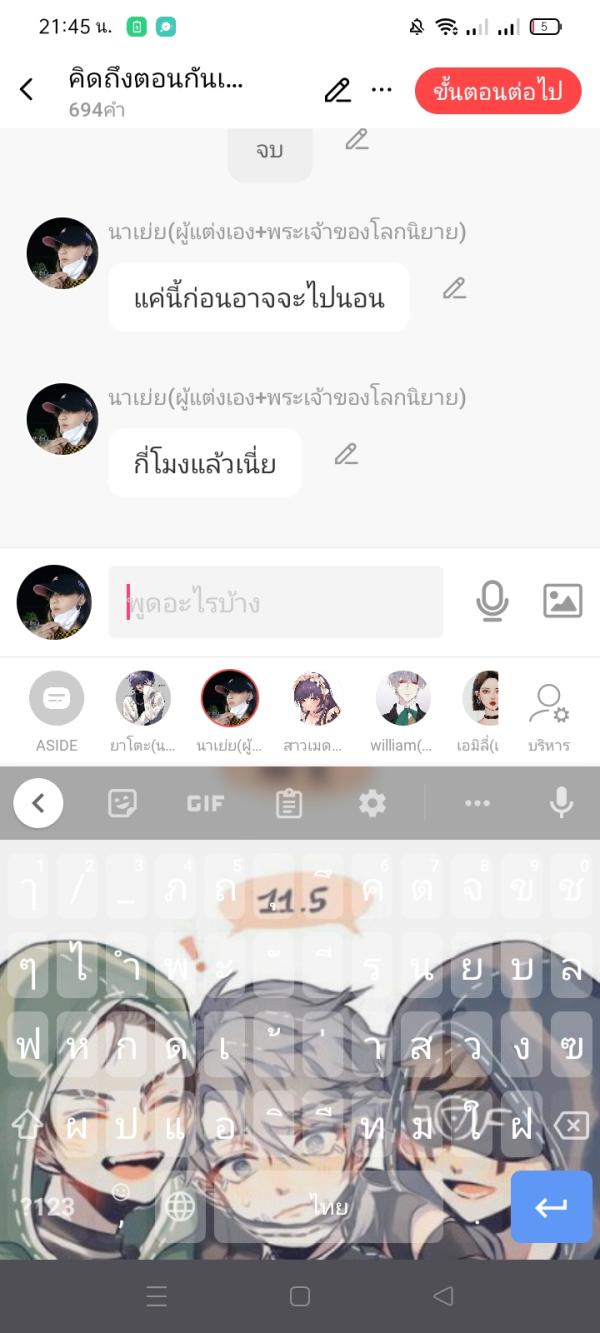Edit the จบ message bubble
Viewport: 600px width, 1333px height.
357,140
